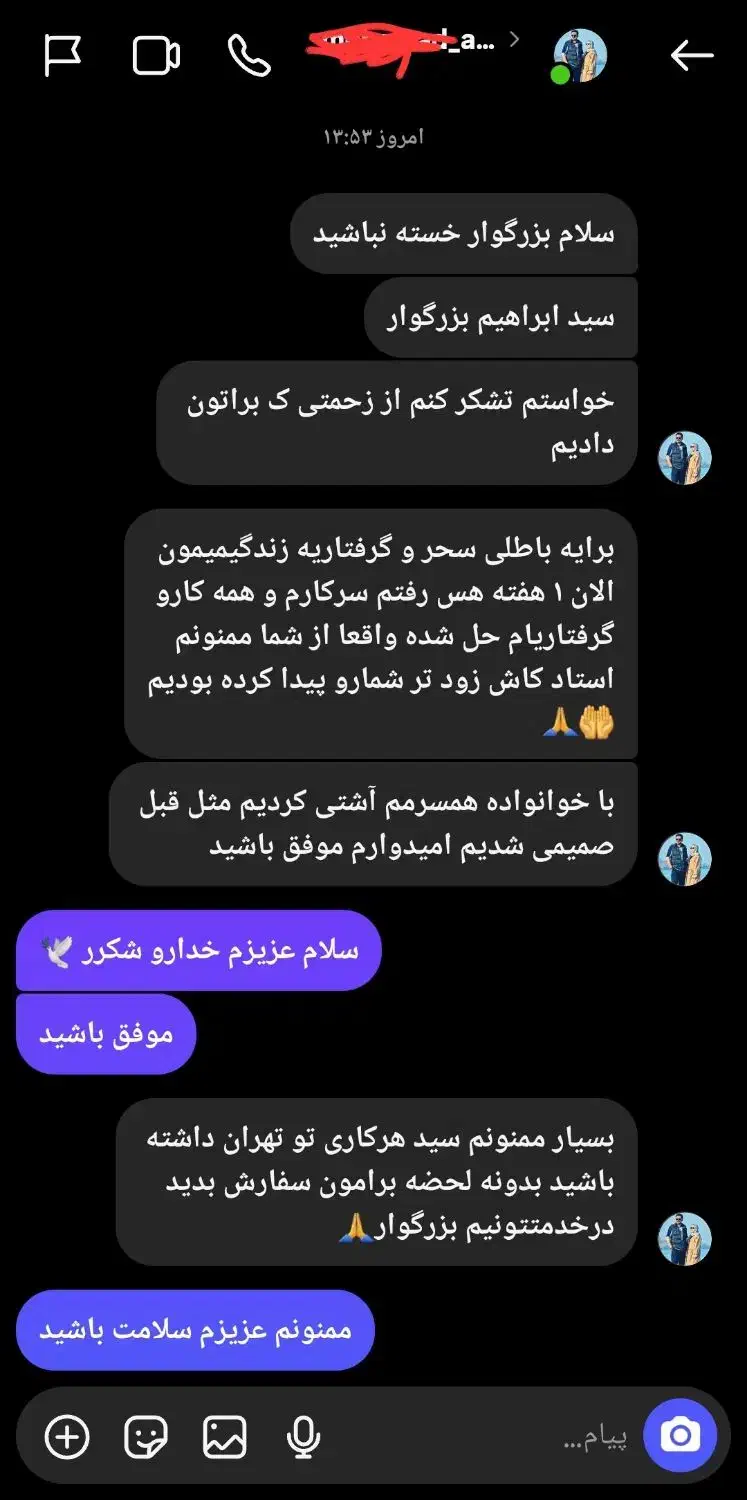Open more attachment options with the plus icon
The width and height of the screenshot is (747, 1500).
point(66,1435)
